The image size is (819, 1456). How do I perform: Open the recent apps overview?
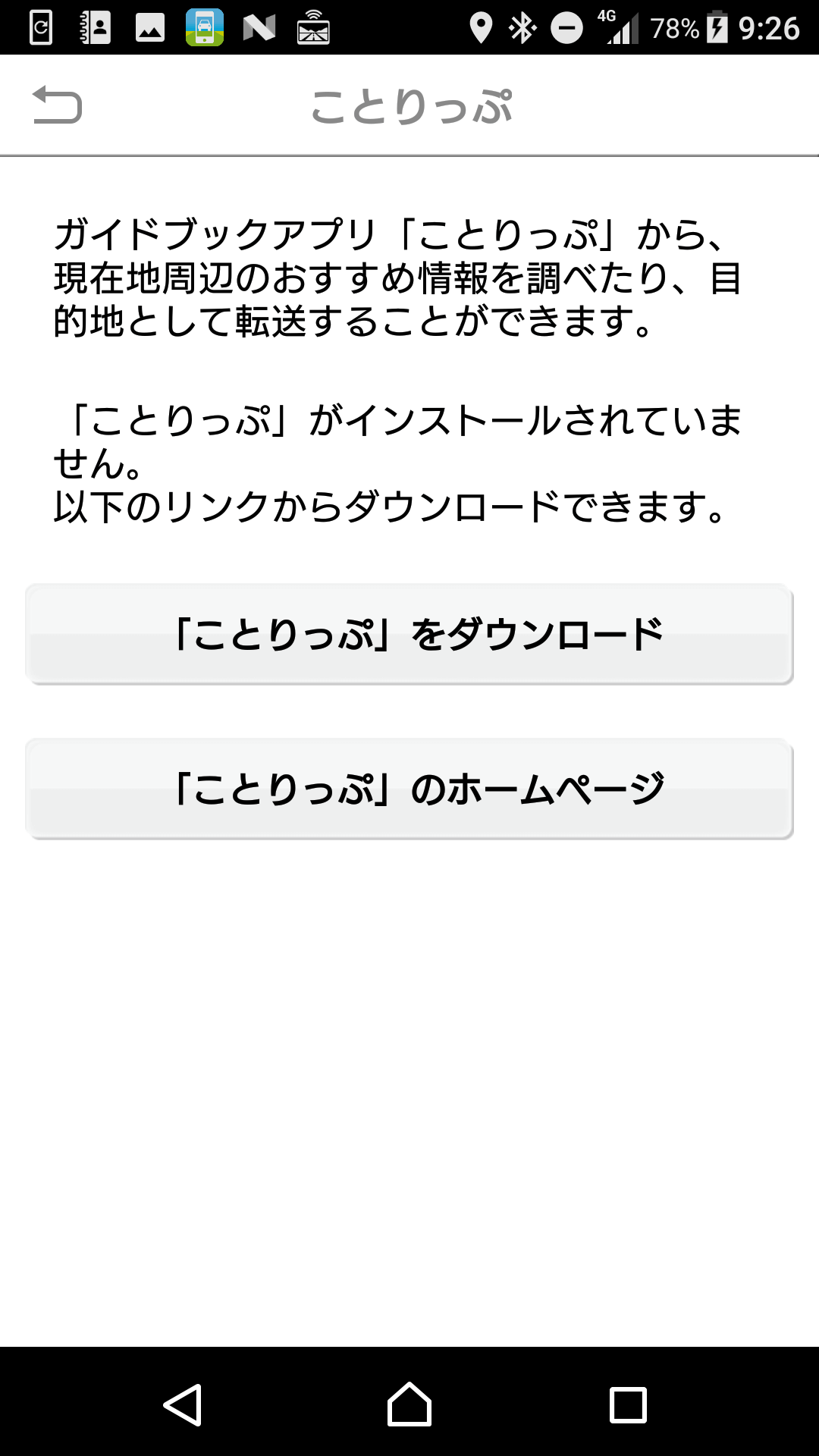628,1404
